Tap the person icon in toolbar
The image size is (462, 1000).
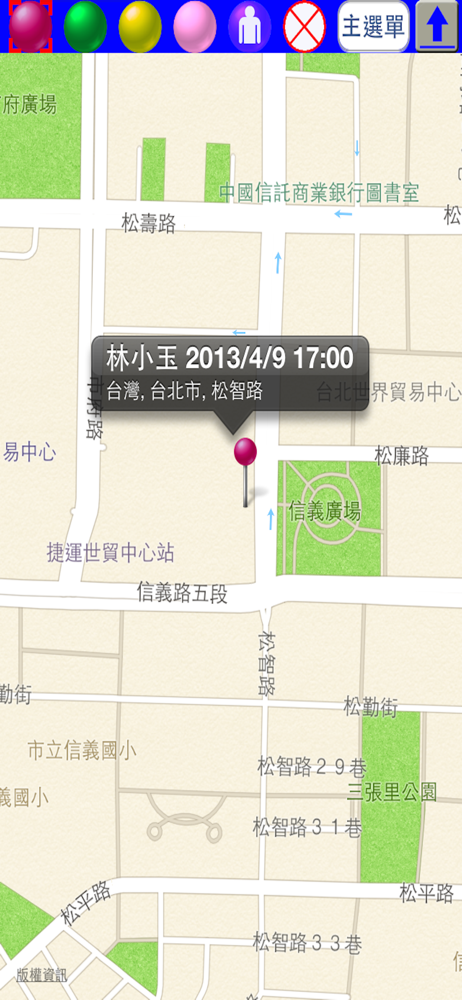(250, 26)
